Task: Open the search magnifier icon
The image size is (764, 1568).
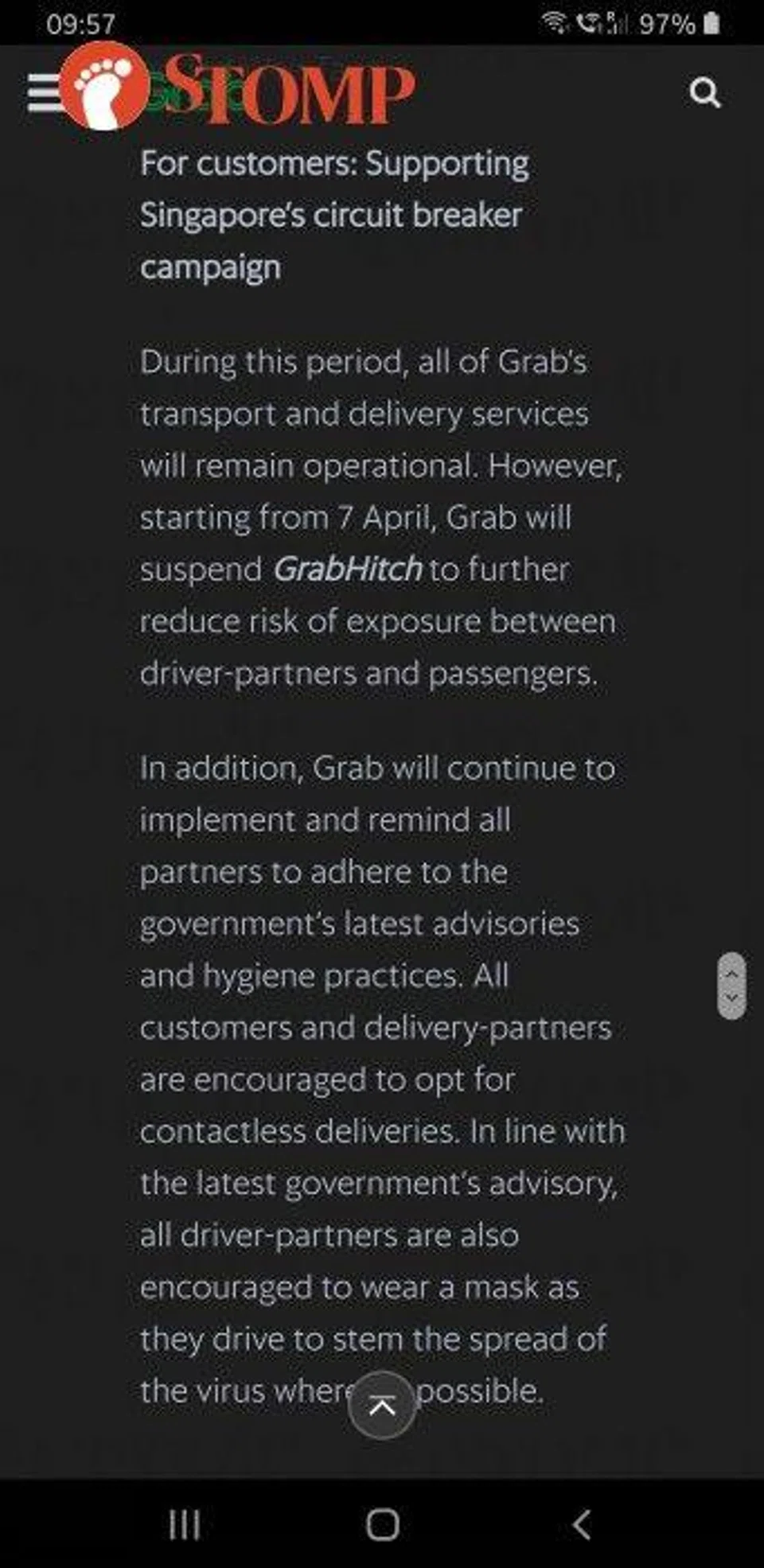Action: pyautogui.click(x=705, y=93)
